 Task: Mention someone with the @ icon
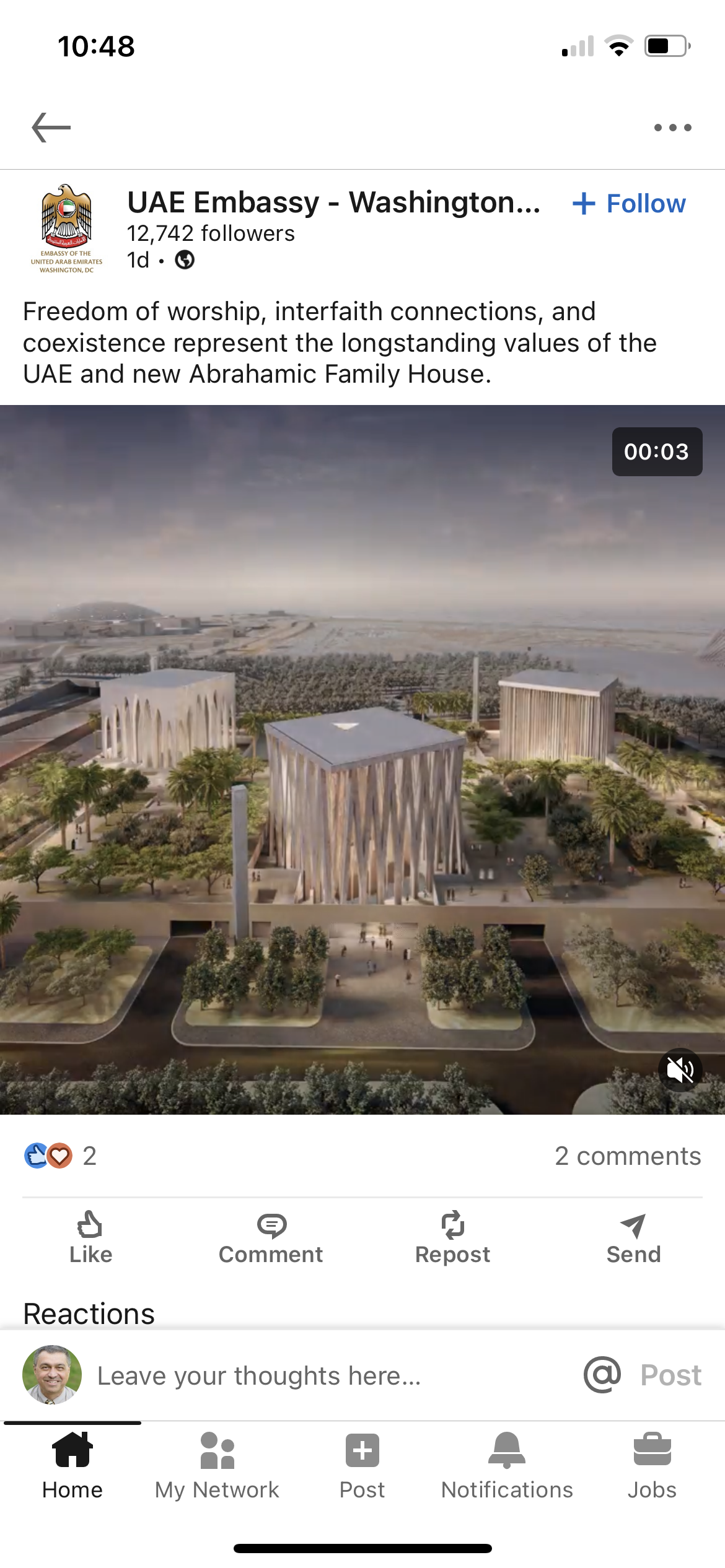point(602,1375)
